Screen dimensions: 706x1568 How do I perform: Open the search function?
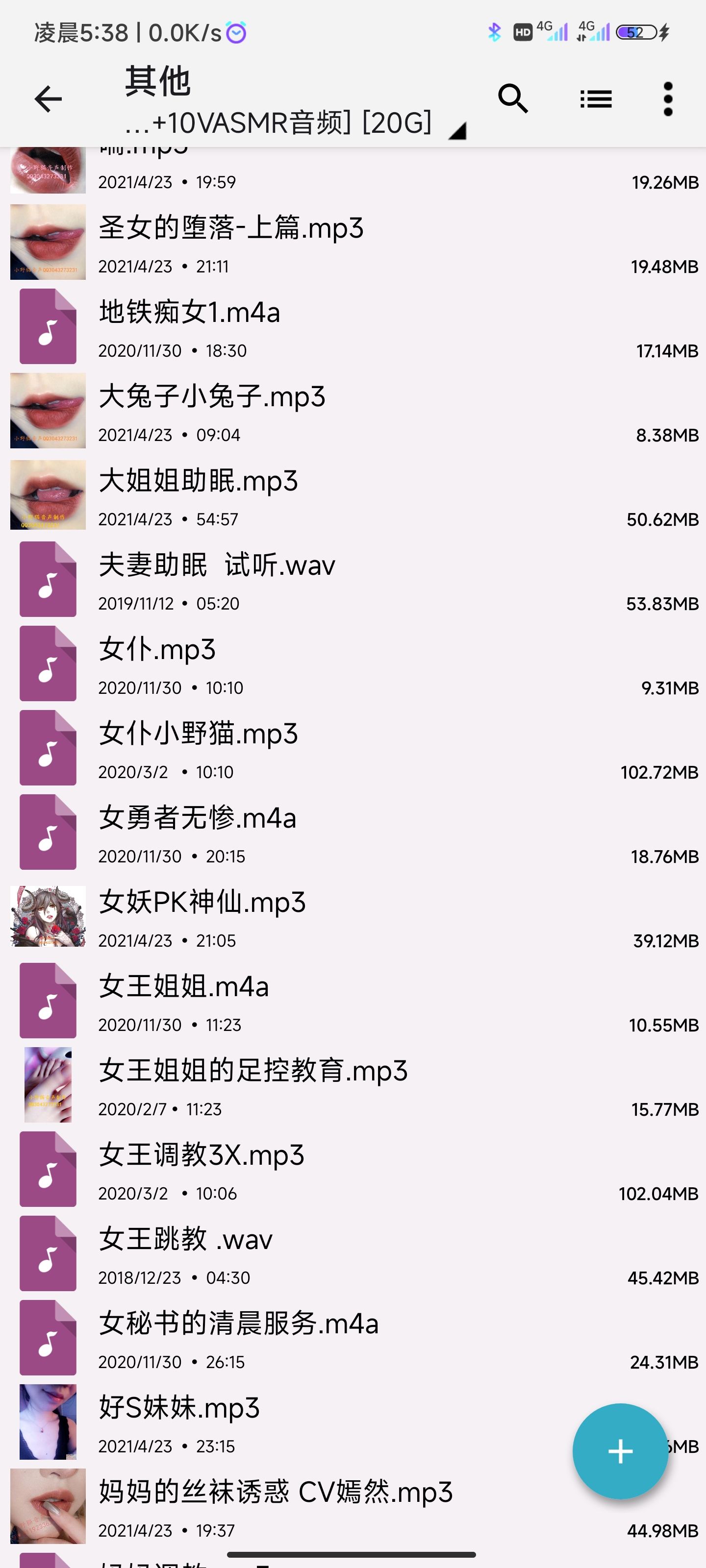pos(512,98)
